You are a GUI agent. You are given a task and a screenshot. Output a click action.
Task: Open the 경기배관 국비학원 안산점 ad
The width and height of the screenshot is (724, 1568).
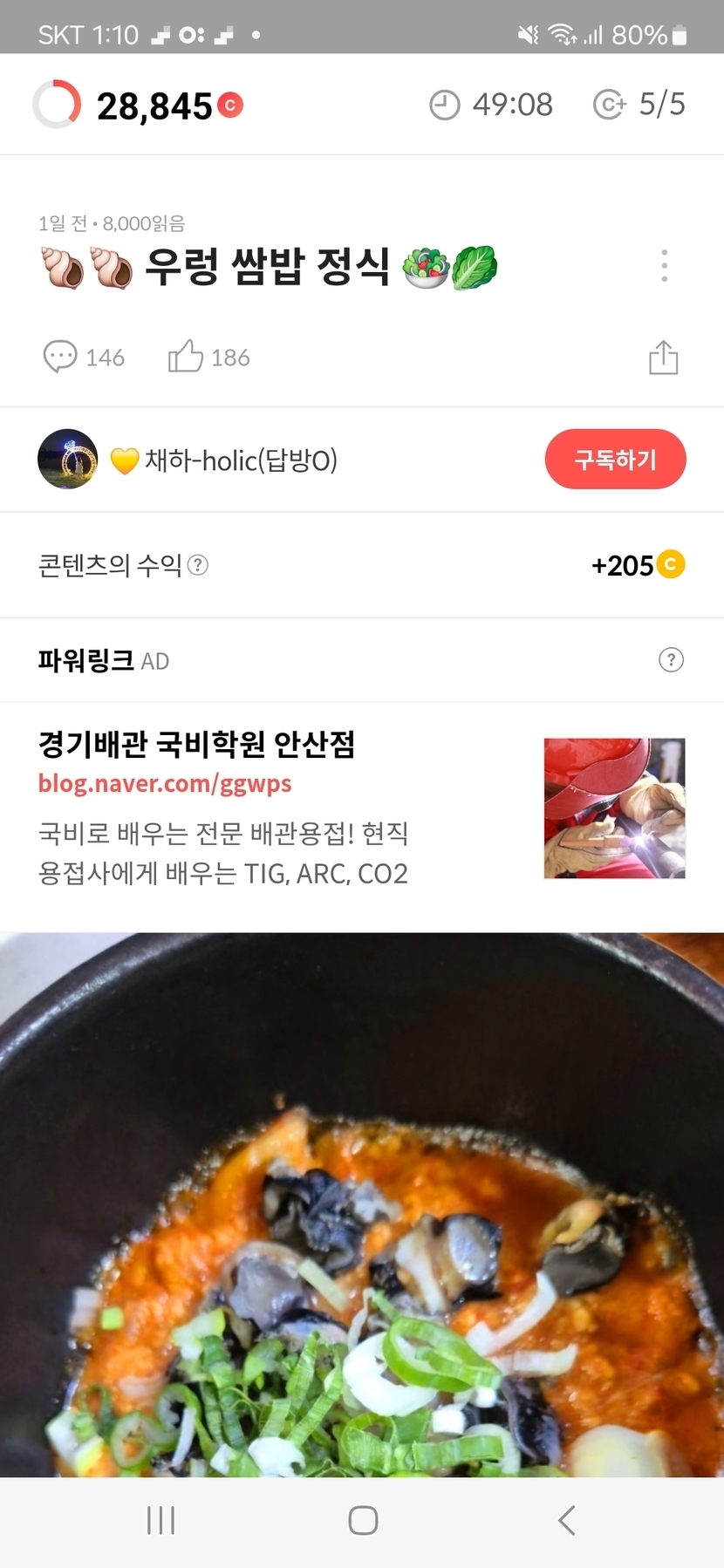pyautogui.click(x=197, y=746)
